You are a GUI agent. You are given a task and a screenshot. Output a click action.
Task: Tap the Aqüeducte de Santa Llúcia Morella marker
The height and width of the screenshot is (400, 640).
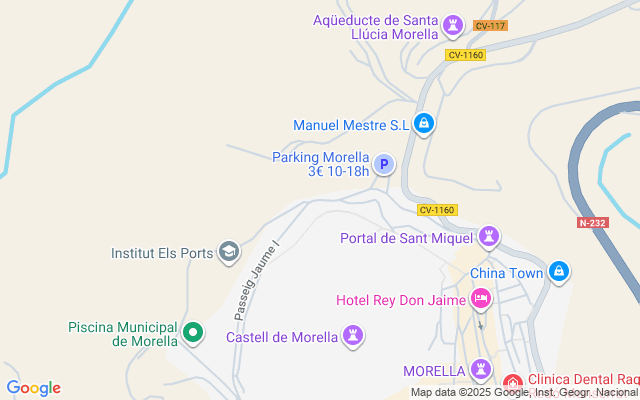click(453, 23)
